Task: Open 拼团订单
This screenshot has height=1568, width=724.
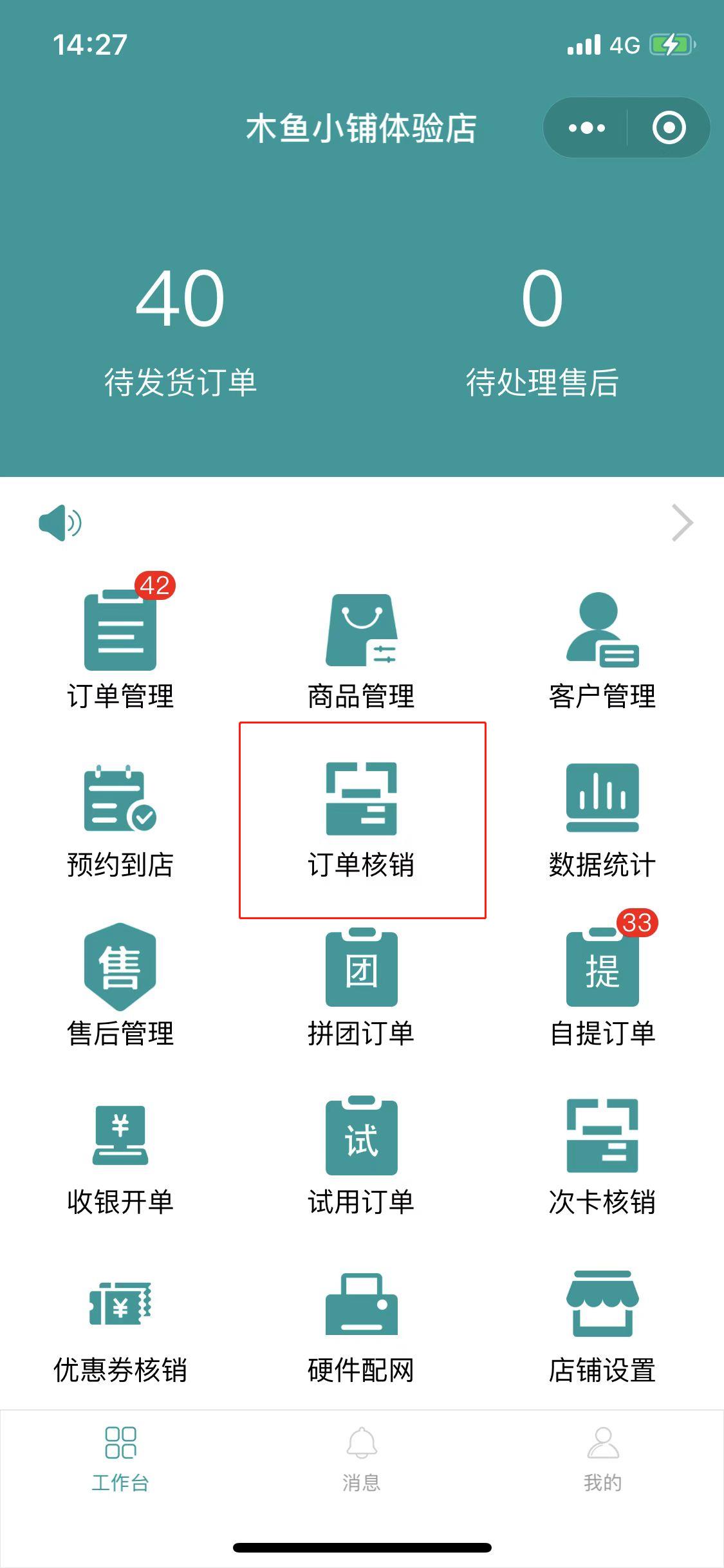Action: coord(361,987)
